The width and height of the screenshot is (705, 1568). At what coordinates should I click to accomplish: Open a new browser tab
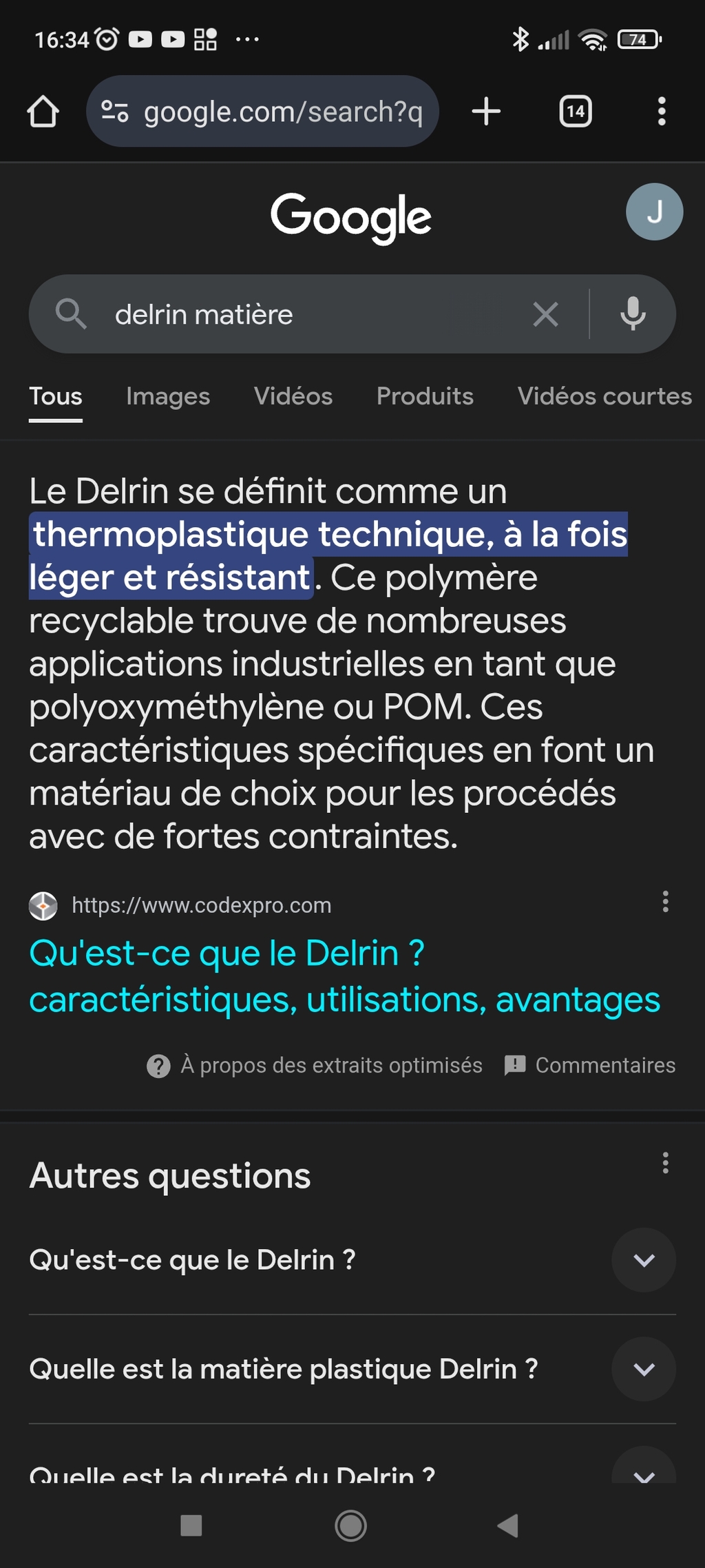[x=486, y=111]
